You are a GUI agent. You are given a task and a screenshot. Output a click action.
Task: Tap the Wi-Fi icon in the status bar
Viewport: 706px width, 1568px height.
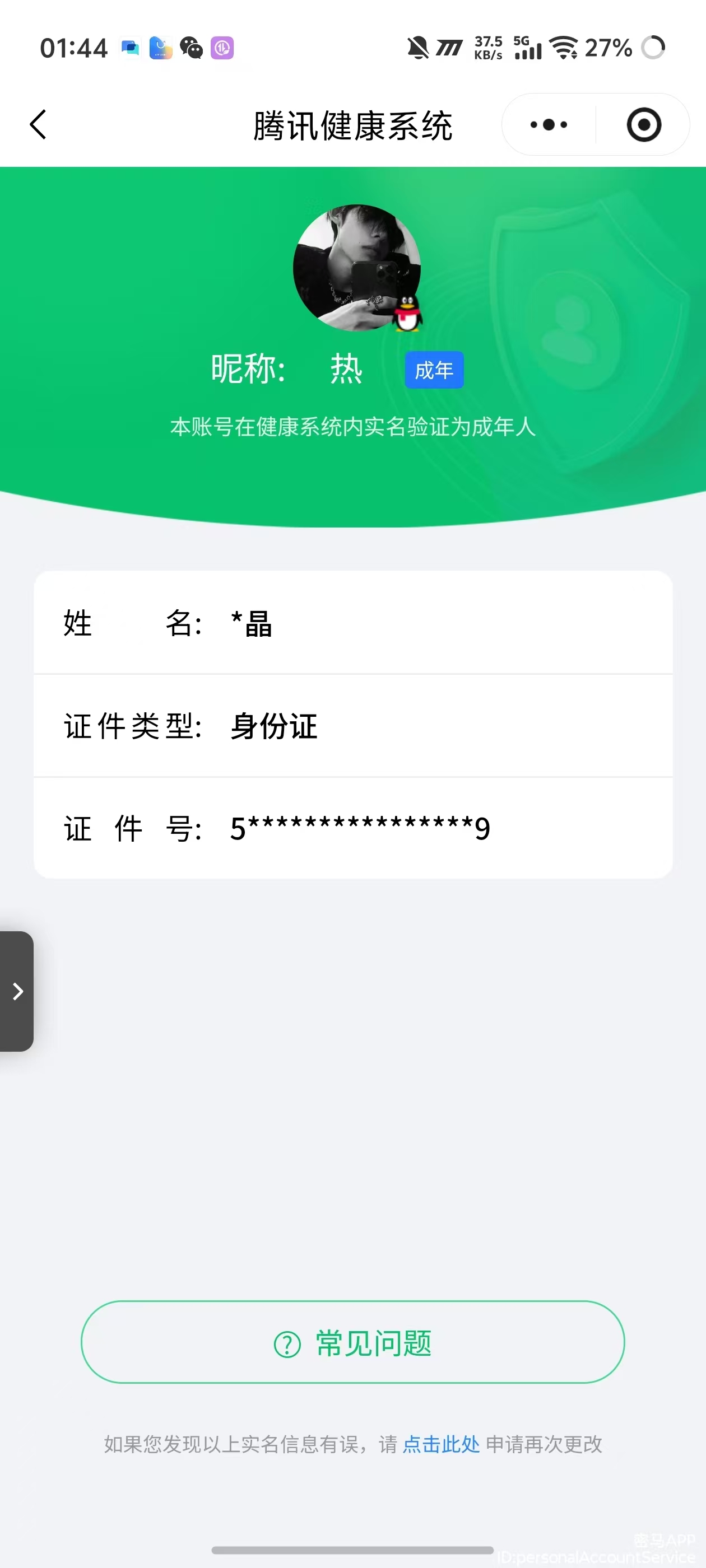(x=564, y=48)
